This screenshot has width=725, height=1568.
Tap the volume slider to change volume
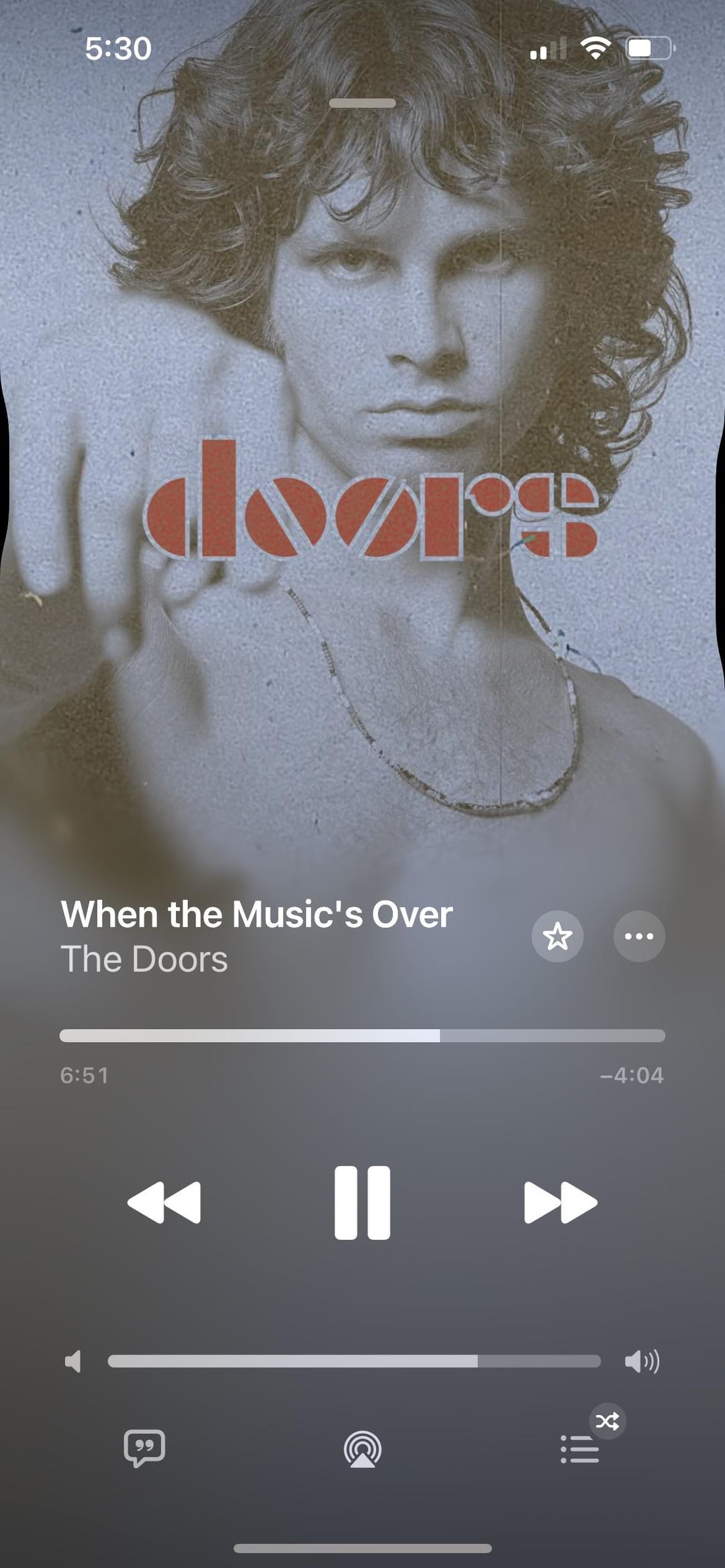pos(354,1361)
